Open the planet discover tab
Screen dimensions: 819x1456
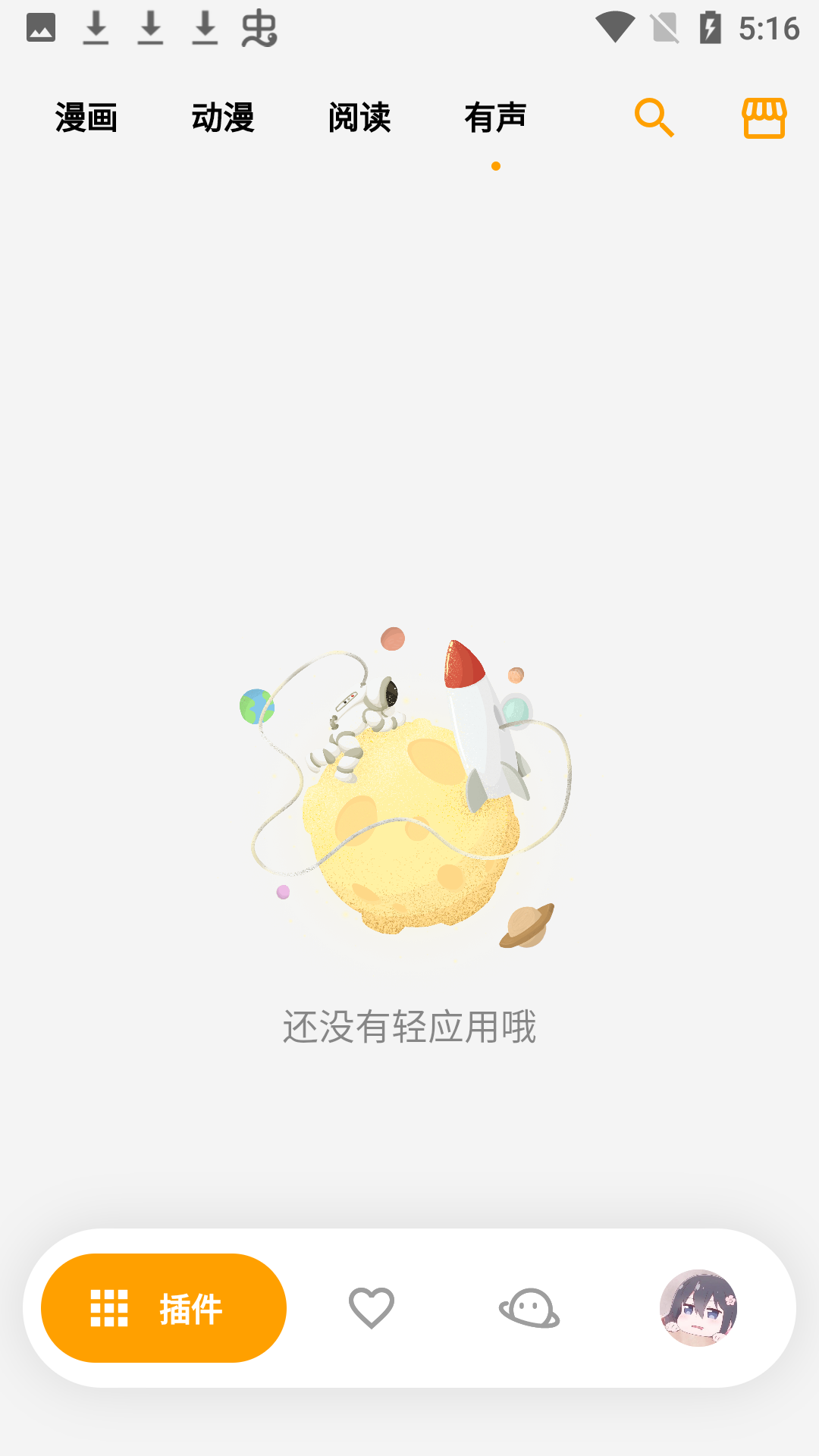click(529, 1308)
